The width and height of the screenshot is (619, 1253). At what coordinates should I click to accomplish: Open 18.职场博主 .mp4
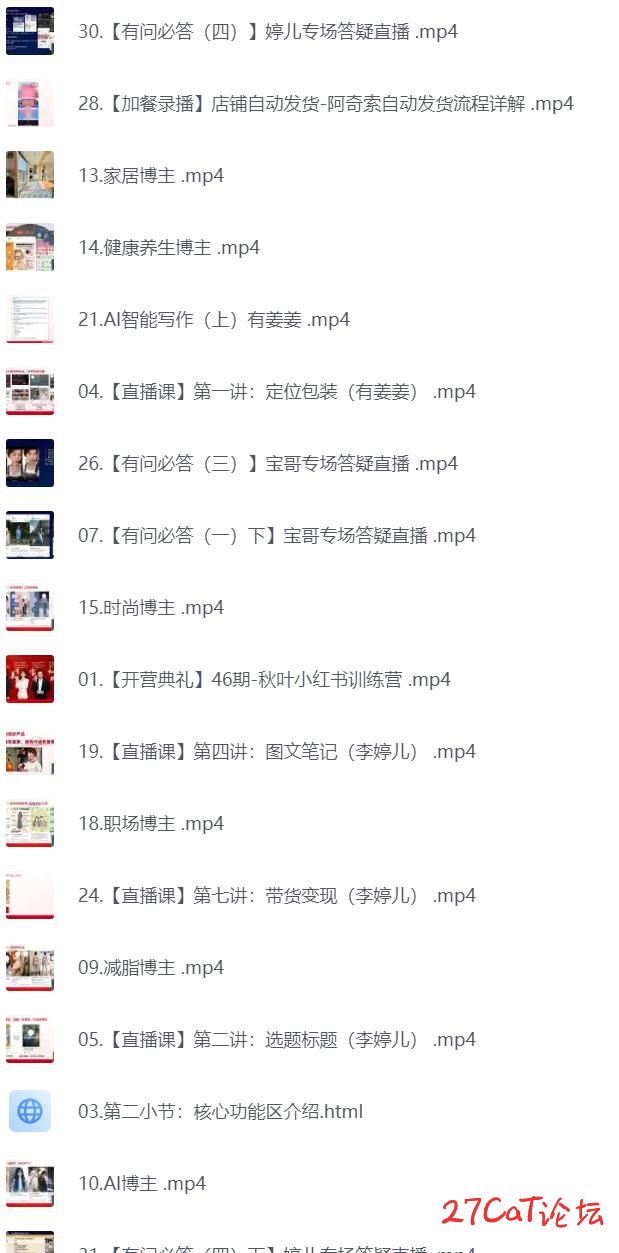click(x=150, y=823)
